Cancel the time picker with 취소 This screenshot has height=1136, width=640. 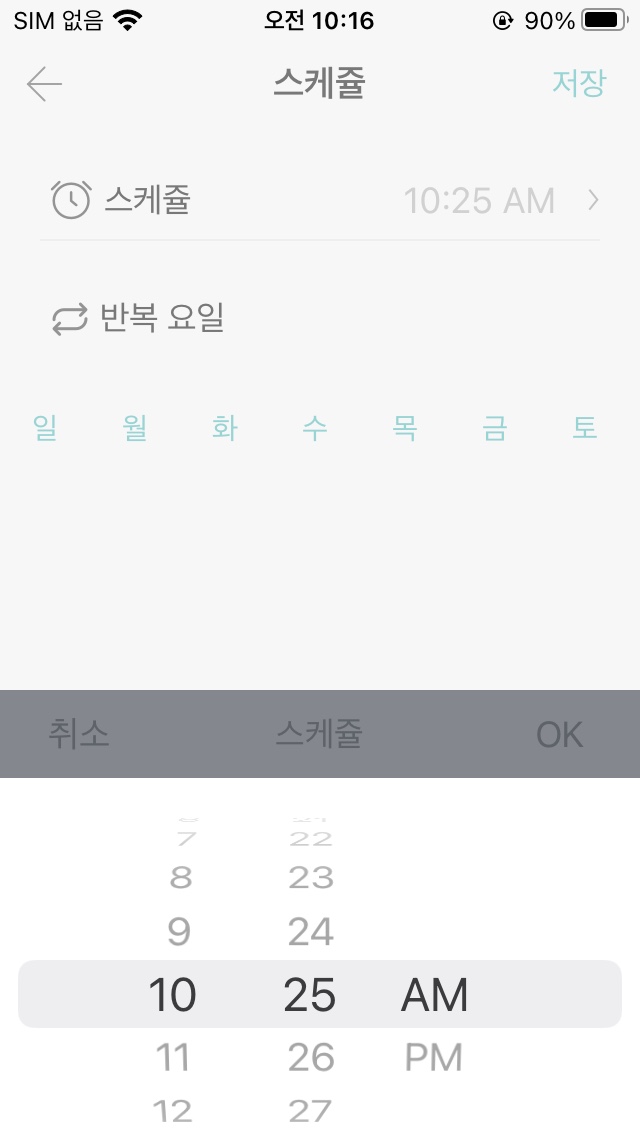(x=78, y=734)
